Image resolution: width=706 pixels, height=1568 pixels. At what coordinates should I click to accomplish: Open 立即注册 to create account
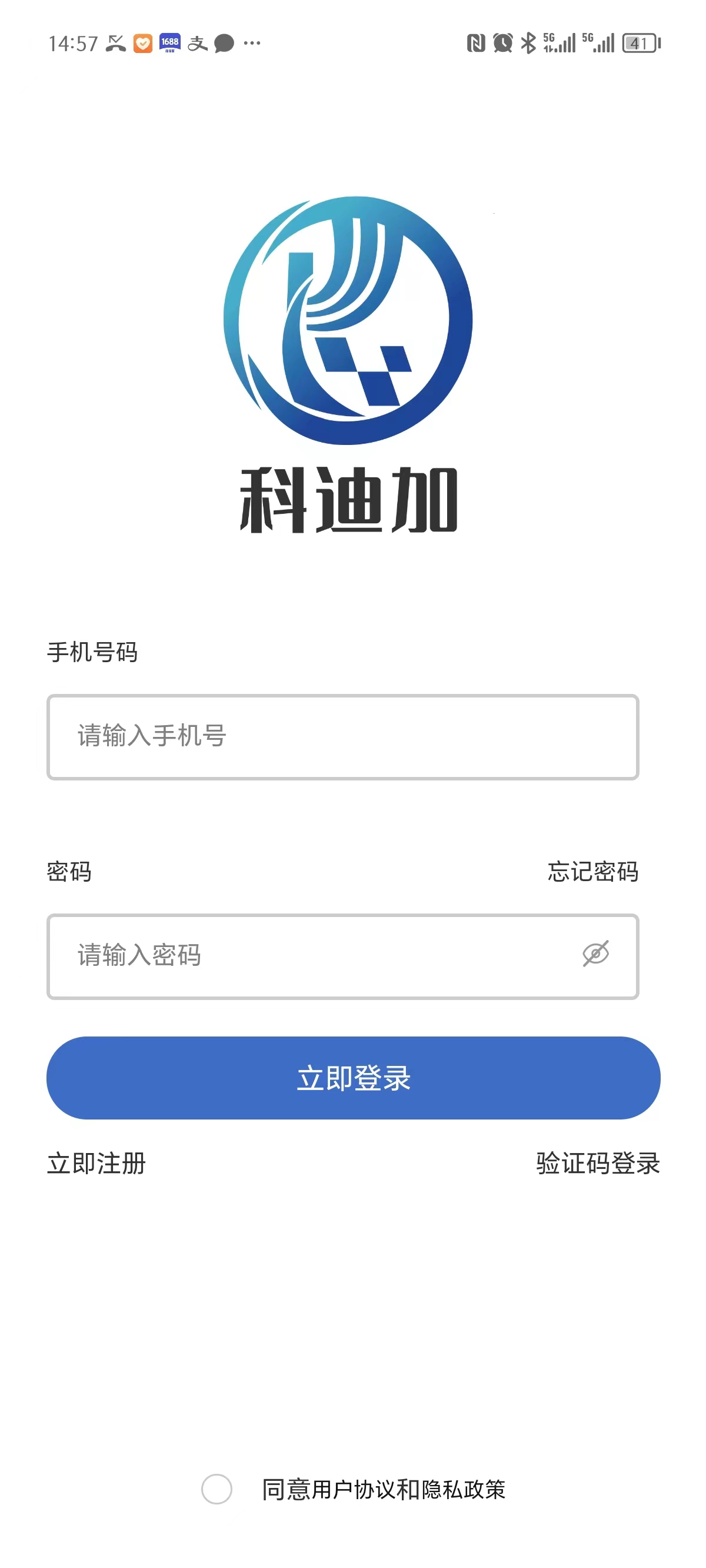[x=96, y=1163]
